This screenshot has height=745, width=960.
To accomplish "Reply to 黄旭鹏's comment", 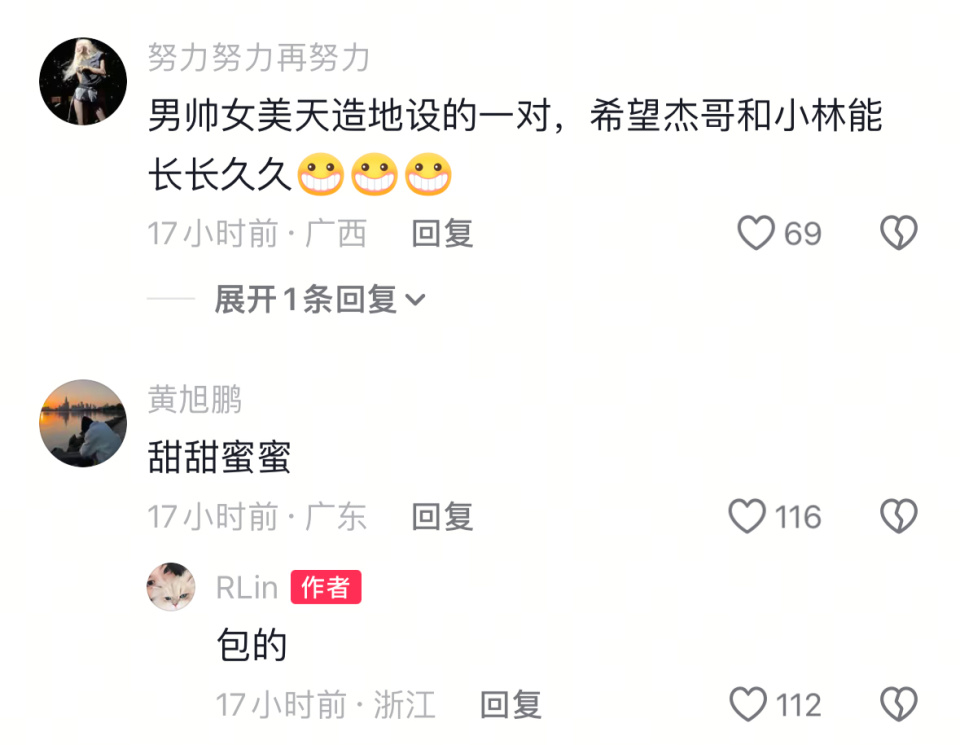I will [442, 516].
